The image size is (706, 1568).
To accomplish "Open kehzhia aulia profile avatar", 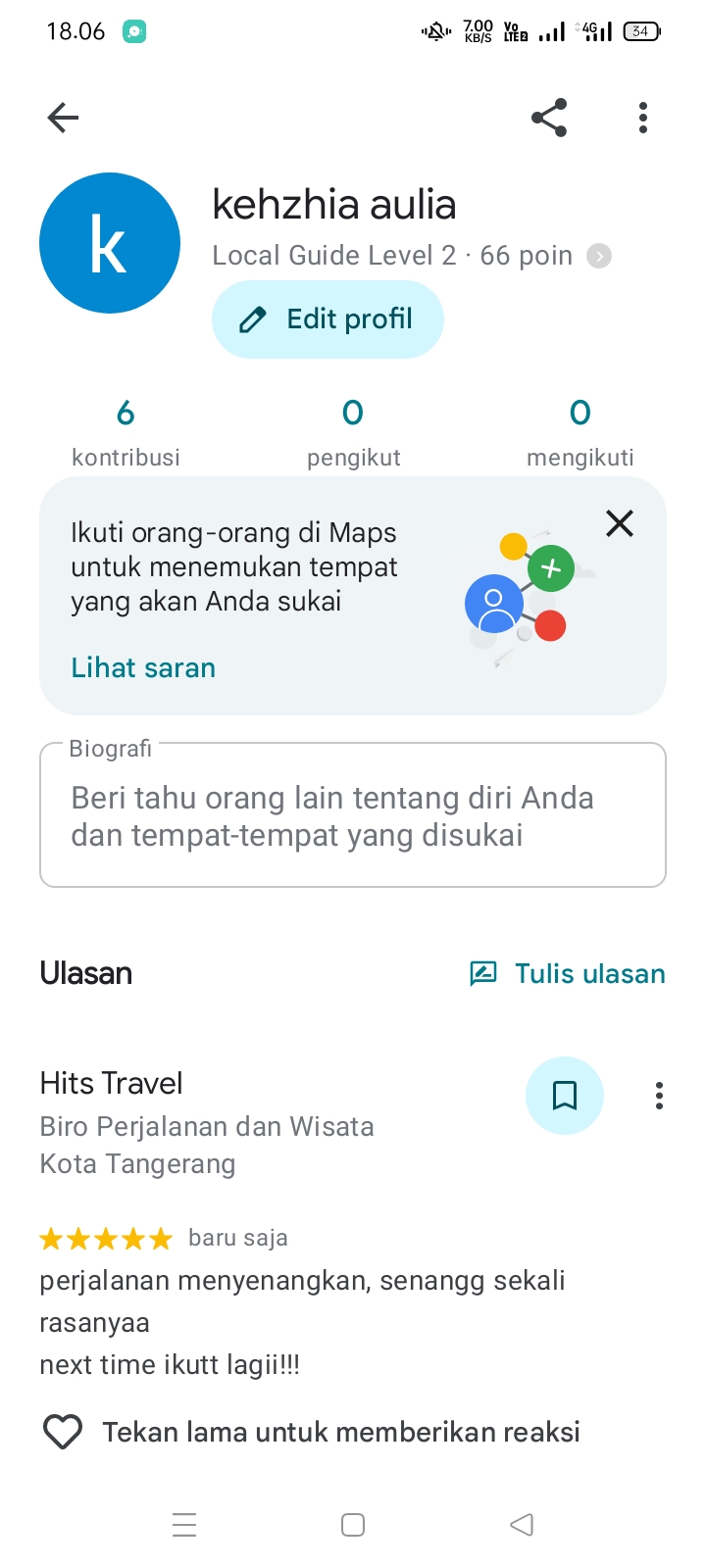I will 110,243.
